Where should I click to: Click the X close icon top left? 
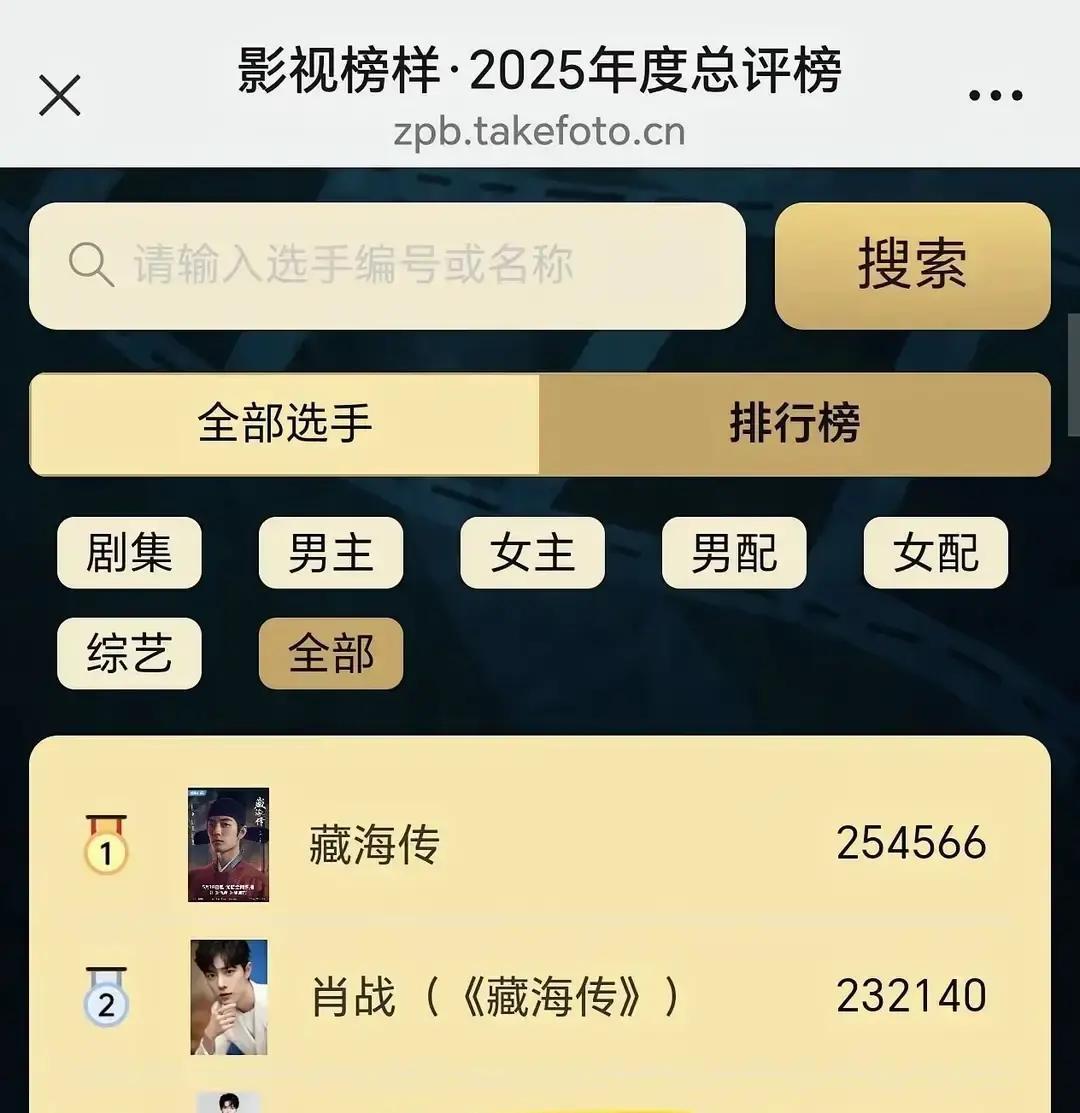click(x=60, y=95)
